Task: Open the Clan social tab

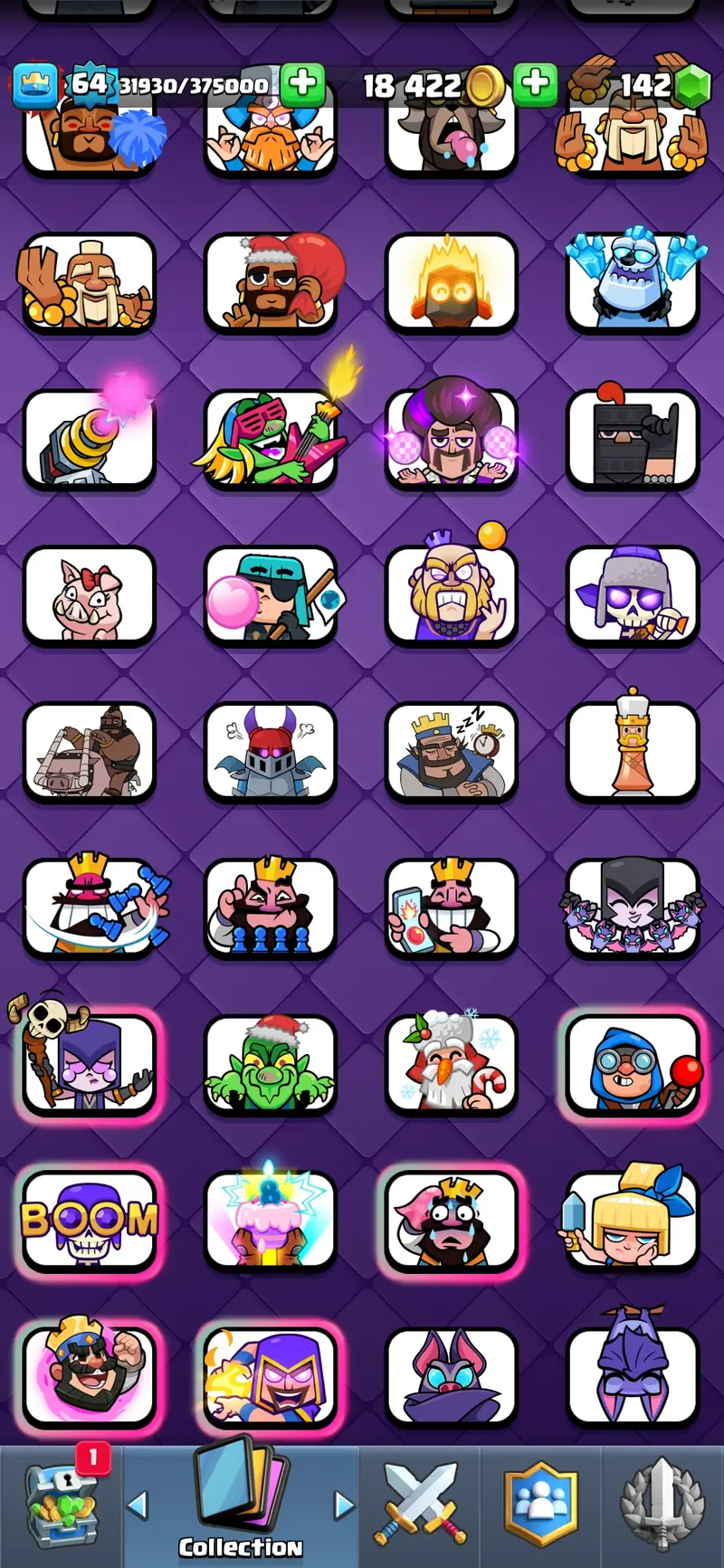Action: click(540, 1504)
